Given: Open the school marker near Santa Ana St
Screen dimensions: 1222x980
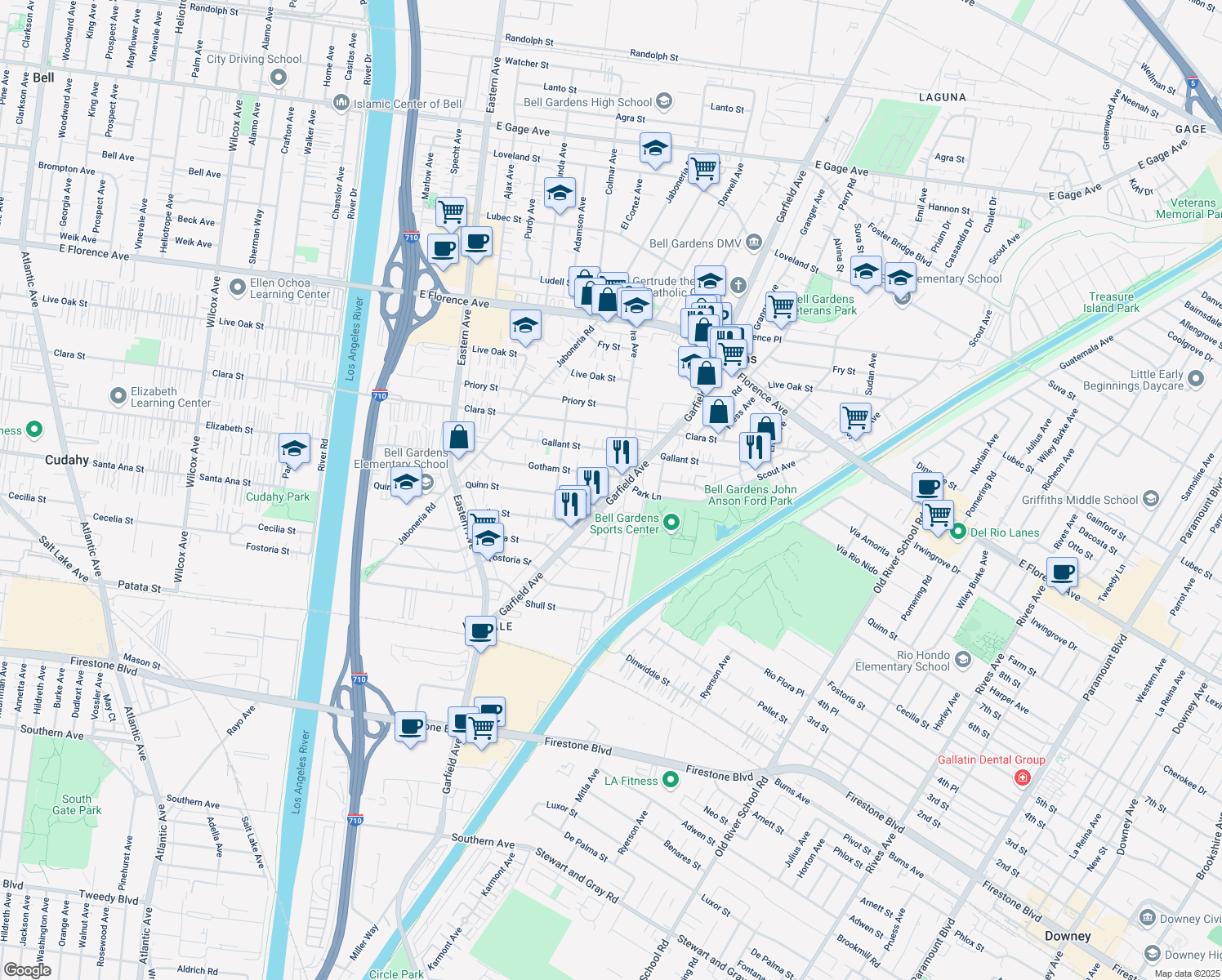Looking at the screenshot, I should tap(294, 448).
